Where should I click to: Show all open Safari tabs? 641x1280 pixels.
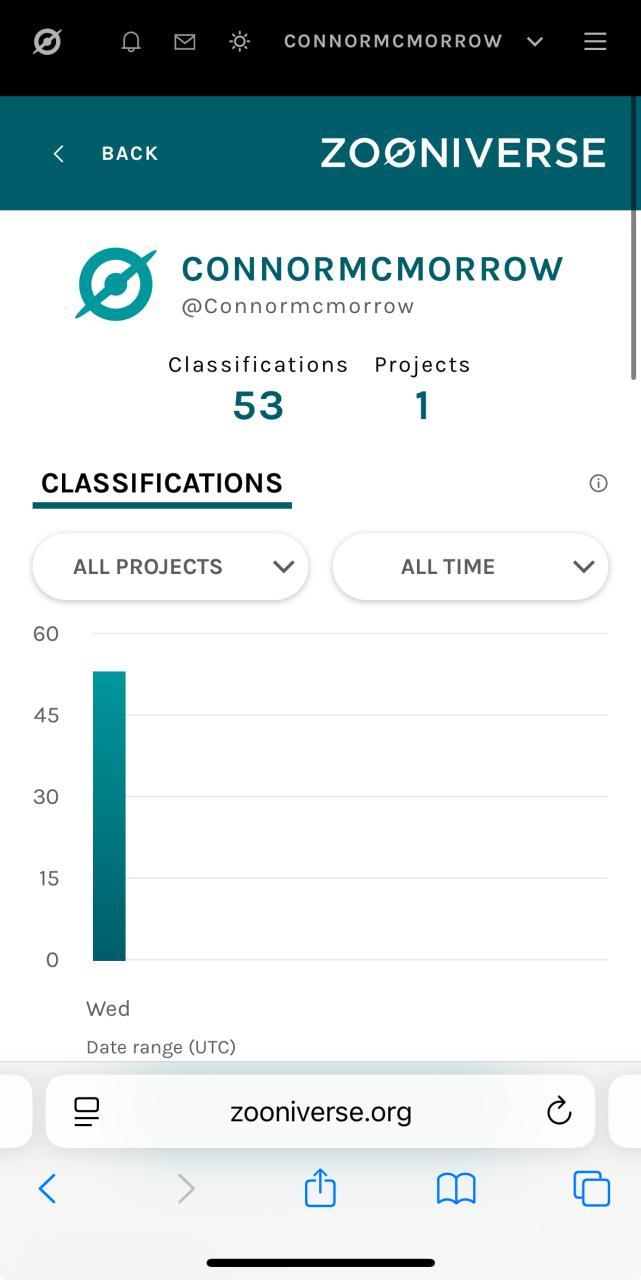[x=591, y=1188]
